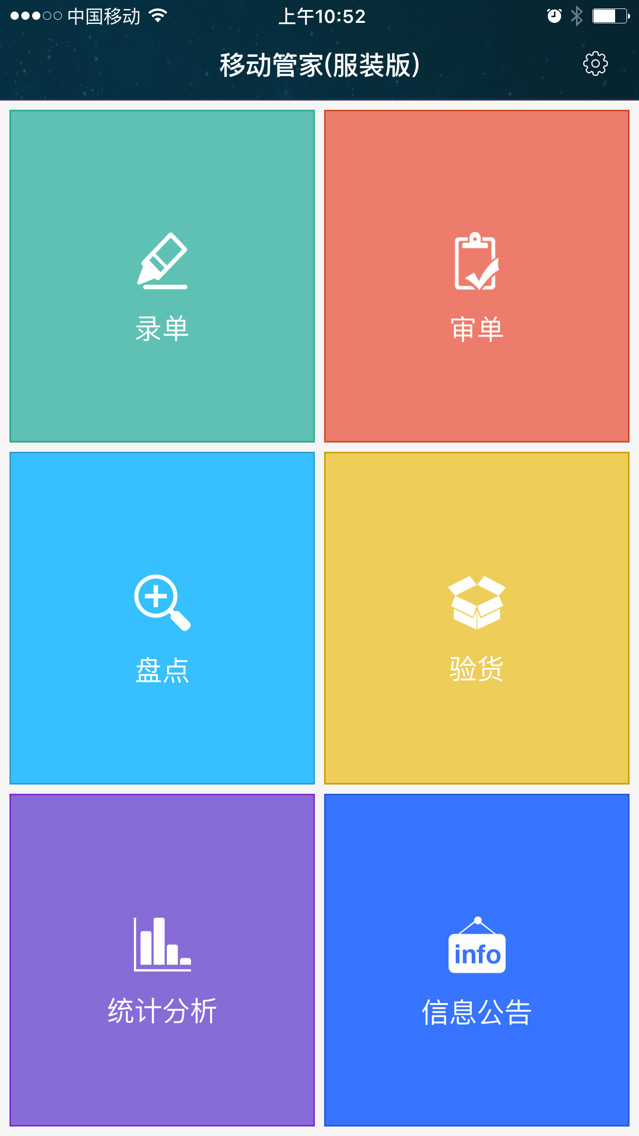This screenshot has height=1136, width=639.
Task: Open the 验货 goods inspection tile
Action: click(476, 618)
